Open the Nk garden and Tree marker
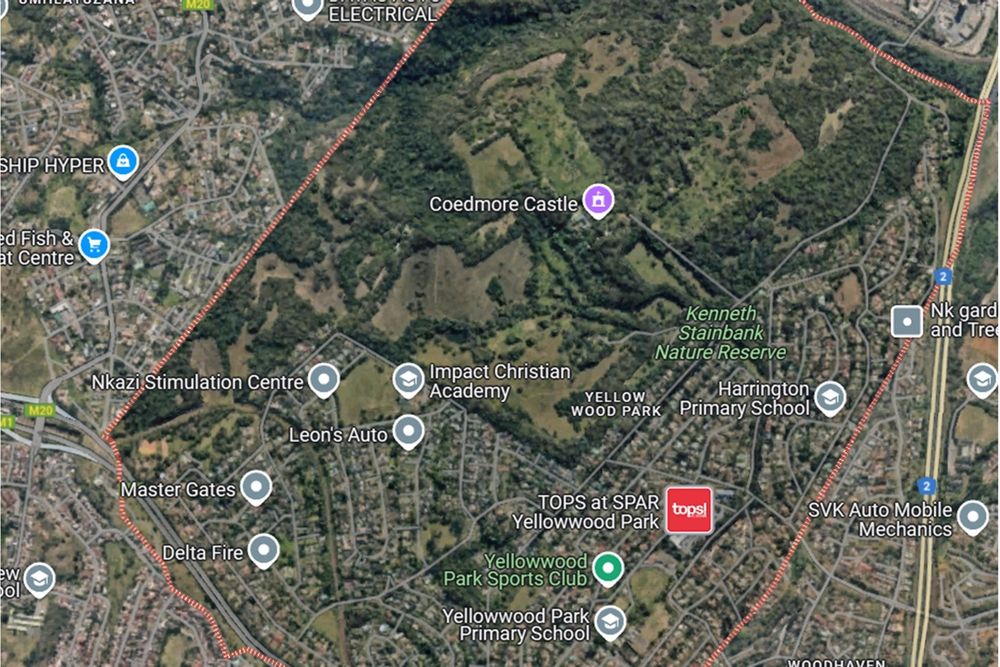Screen dimensions: 1000x667 click(x=906, y=321)
